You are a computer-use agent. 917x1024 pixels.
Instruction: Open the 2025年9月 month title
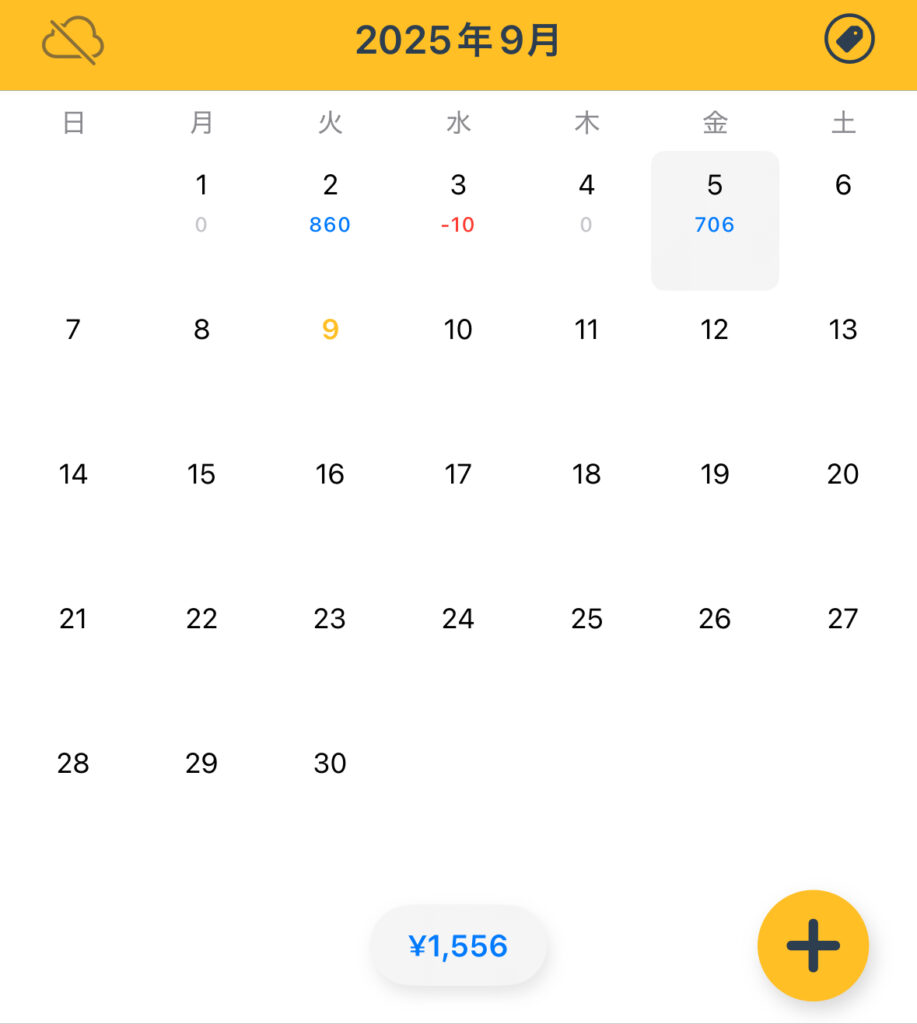458,42
